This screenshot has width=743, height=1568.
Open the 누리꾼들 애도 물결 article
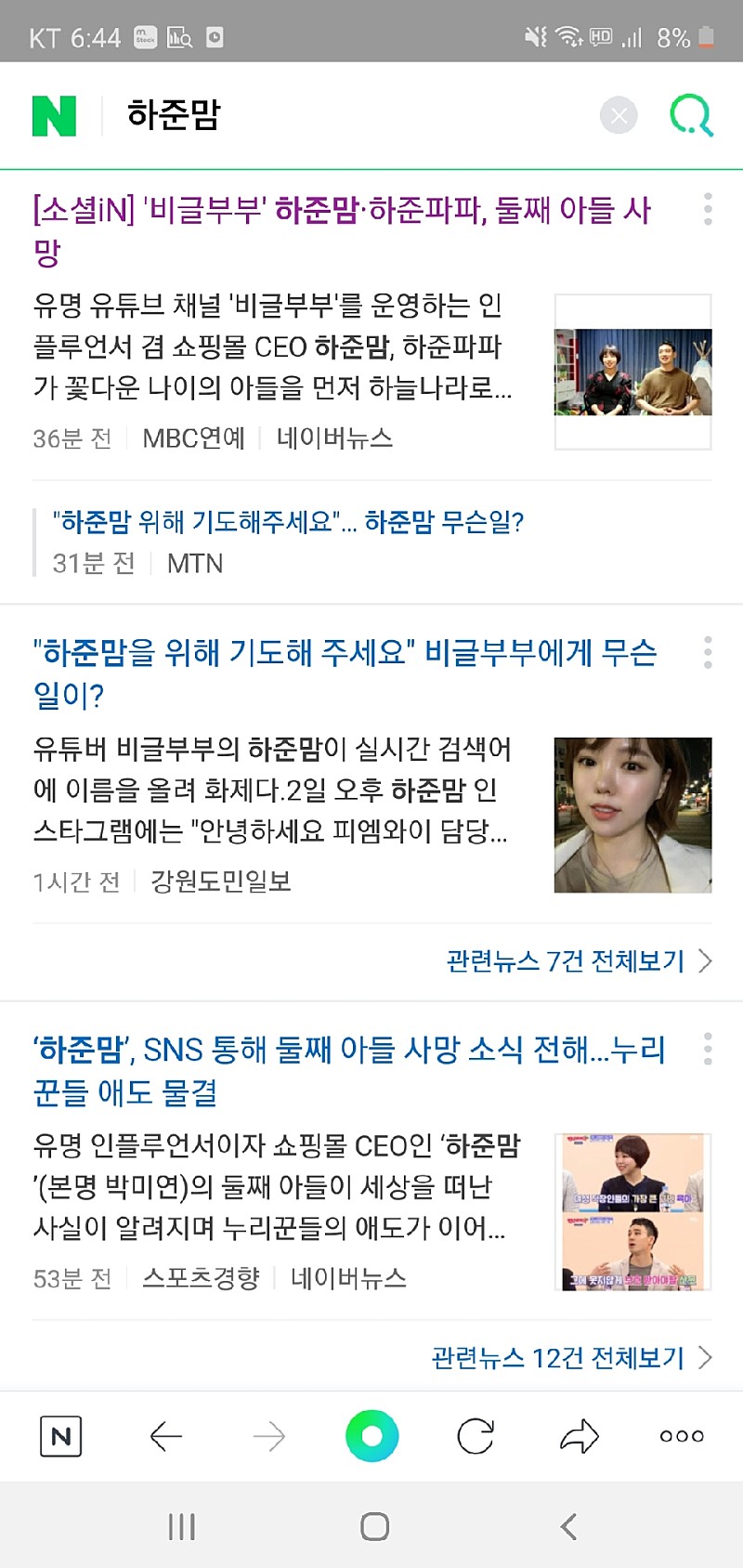pos(349,1070)
